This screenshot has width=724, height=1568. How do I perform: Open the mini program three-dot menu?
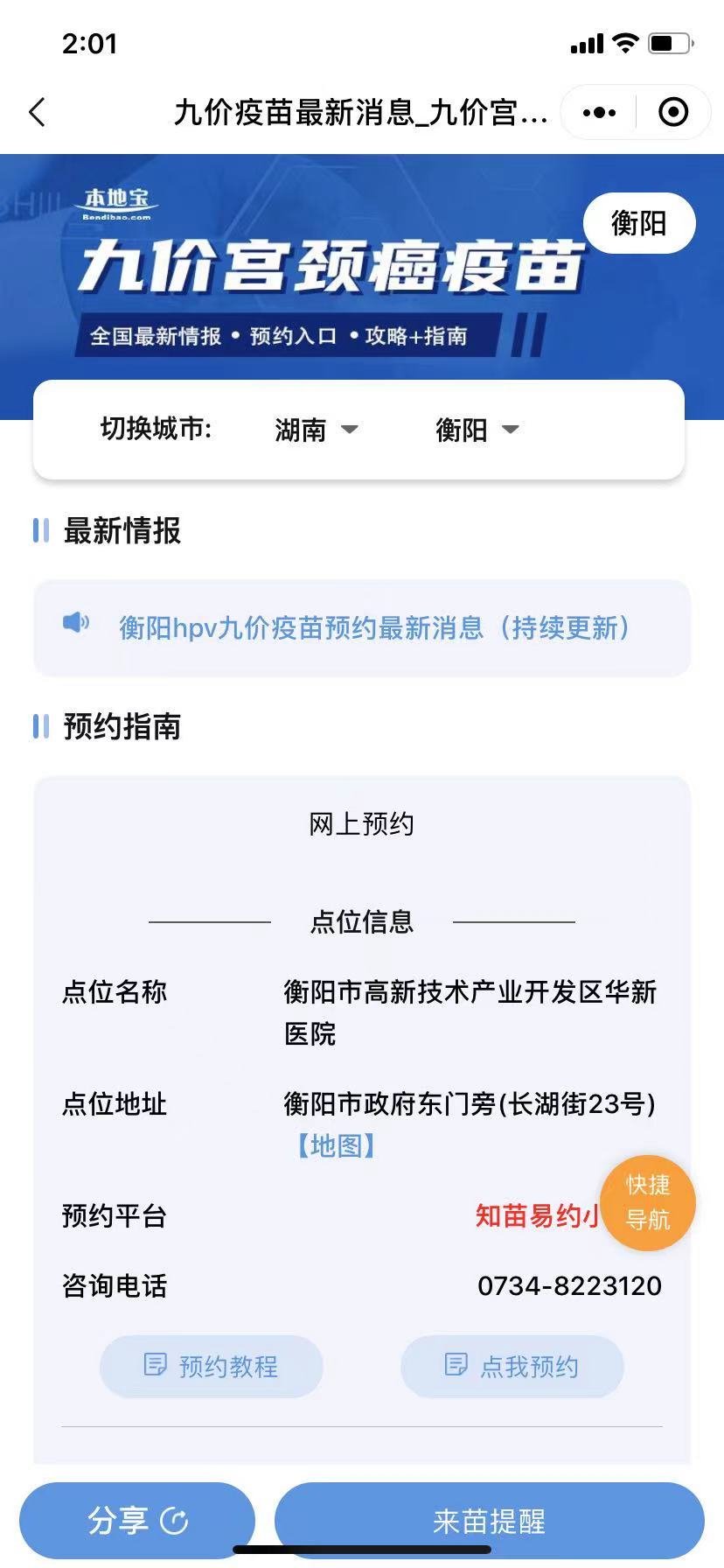click(x=599, y=112)
